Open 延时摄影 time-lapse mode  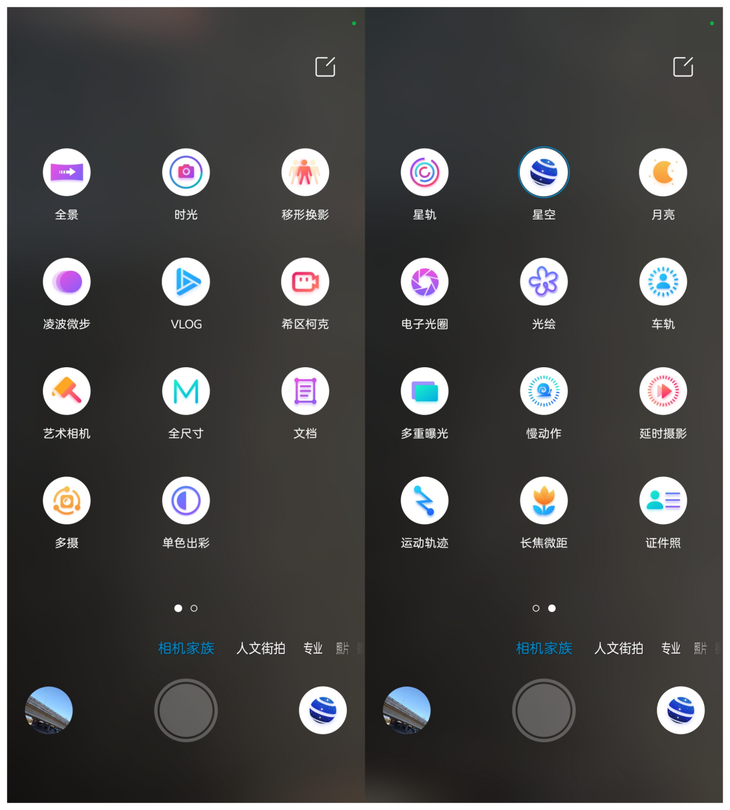pos(663,391)
